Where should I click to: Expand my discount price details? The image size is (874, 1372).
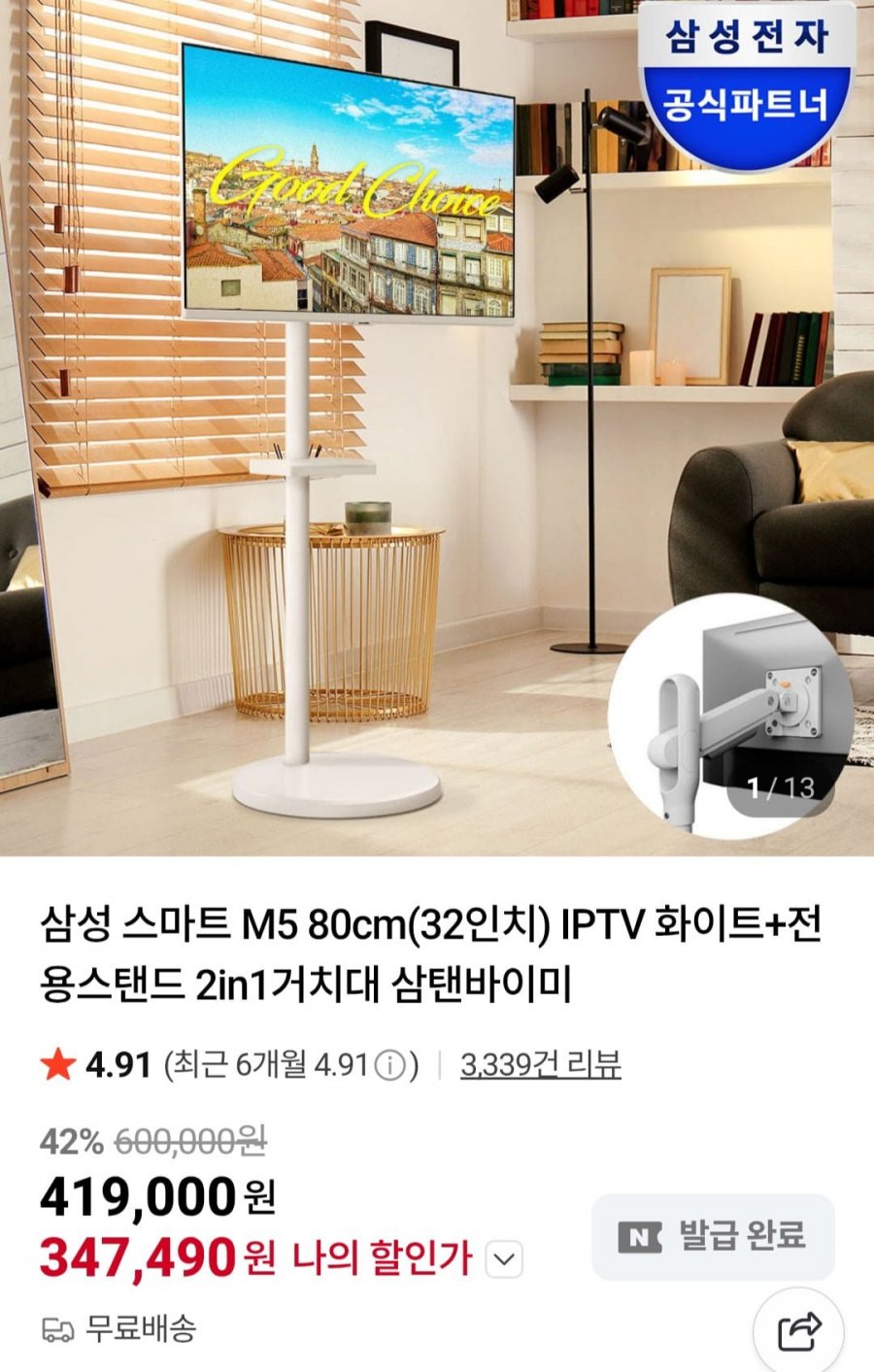pos(503,1260)
